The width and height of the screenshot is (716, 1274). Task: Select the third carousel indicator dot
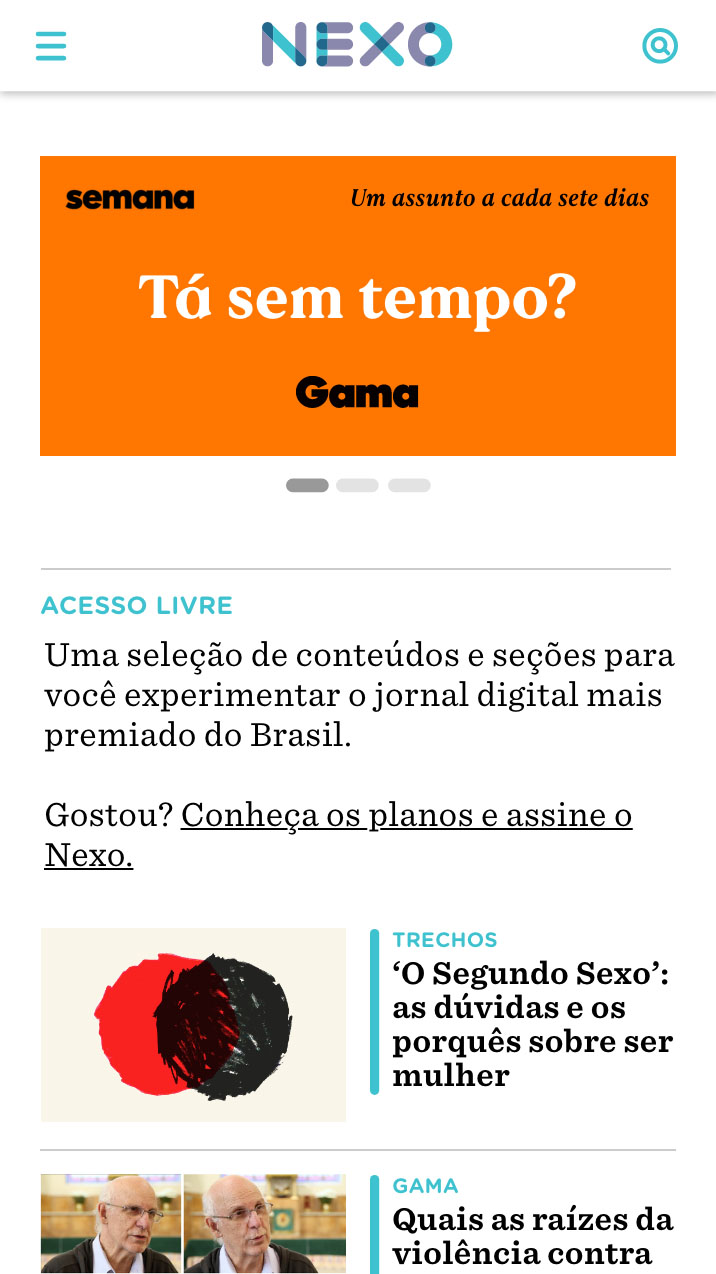[x=409, y=486]
